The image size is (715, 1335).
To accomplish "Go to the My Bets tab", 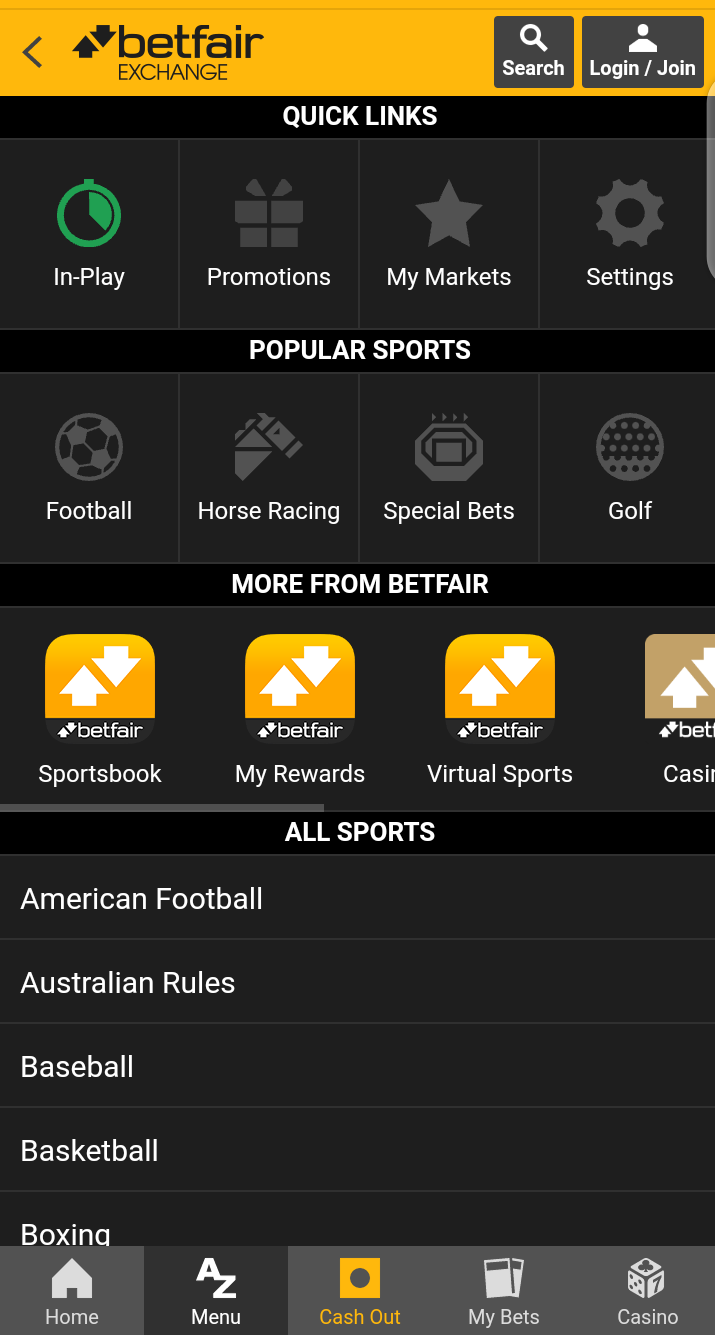I will (504, 1291).
